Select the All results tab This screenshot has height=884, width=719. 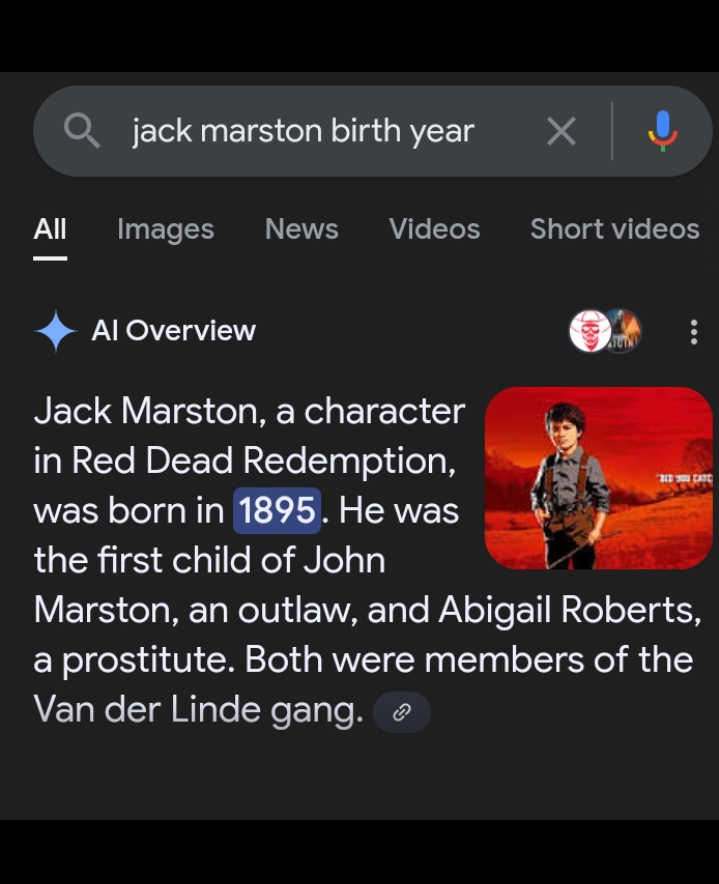point(50,229)
